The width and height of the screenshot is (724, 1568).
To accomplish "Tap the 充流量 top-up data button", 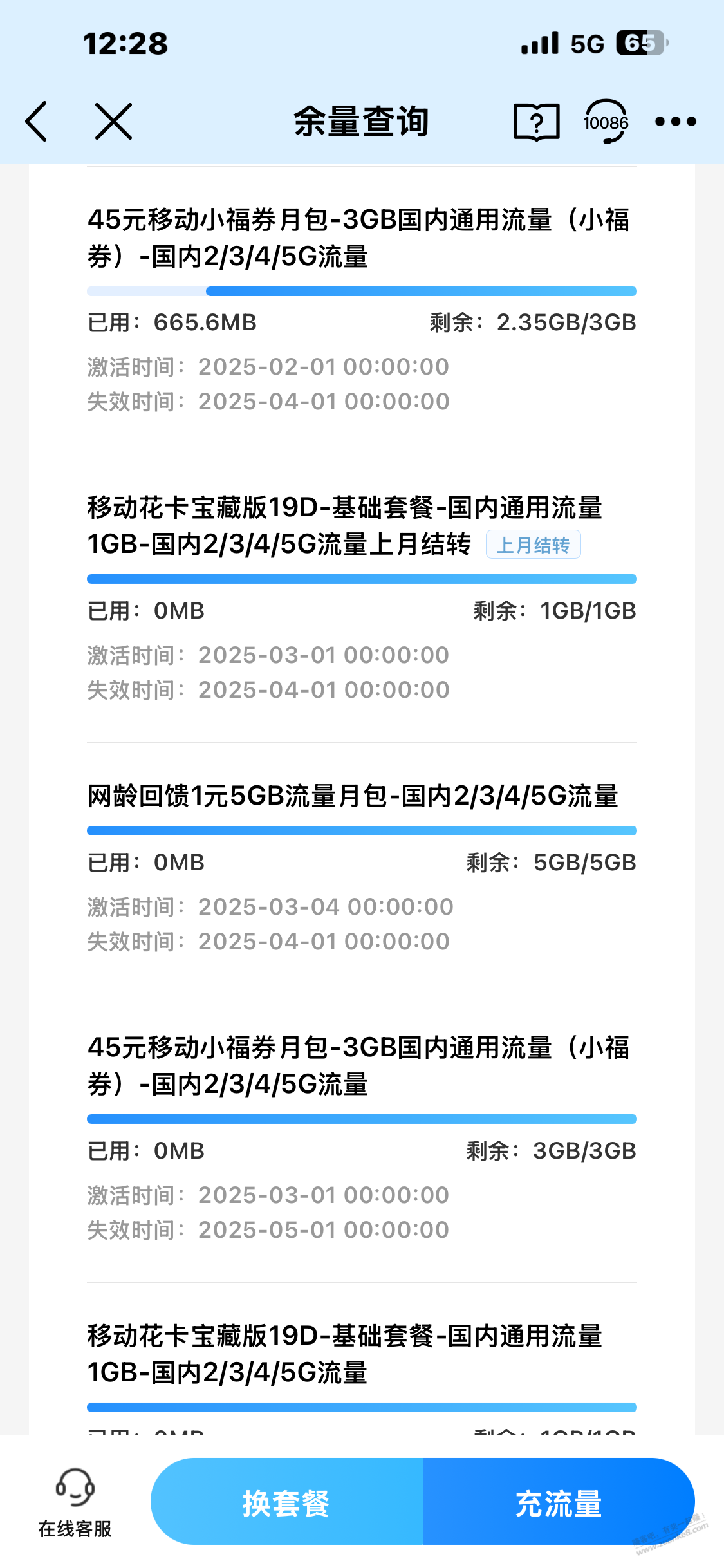I will [559, 1502].
